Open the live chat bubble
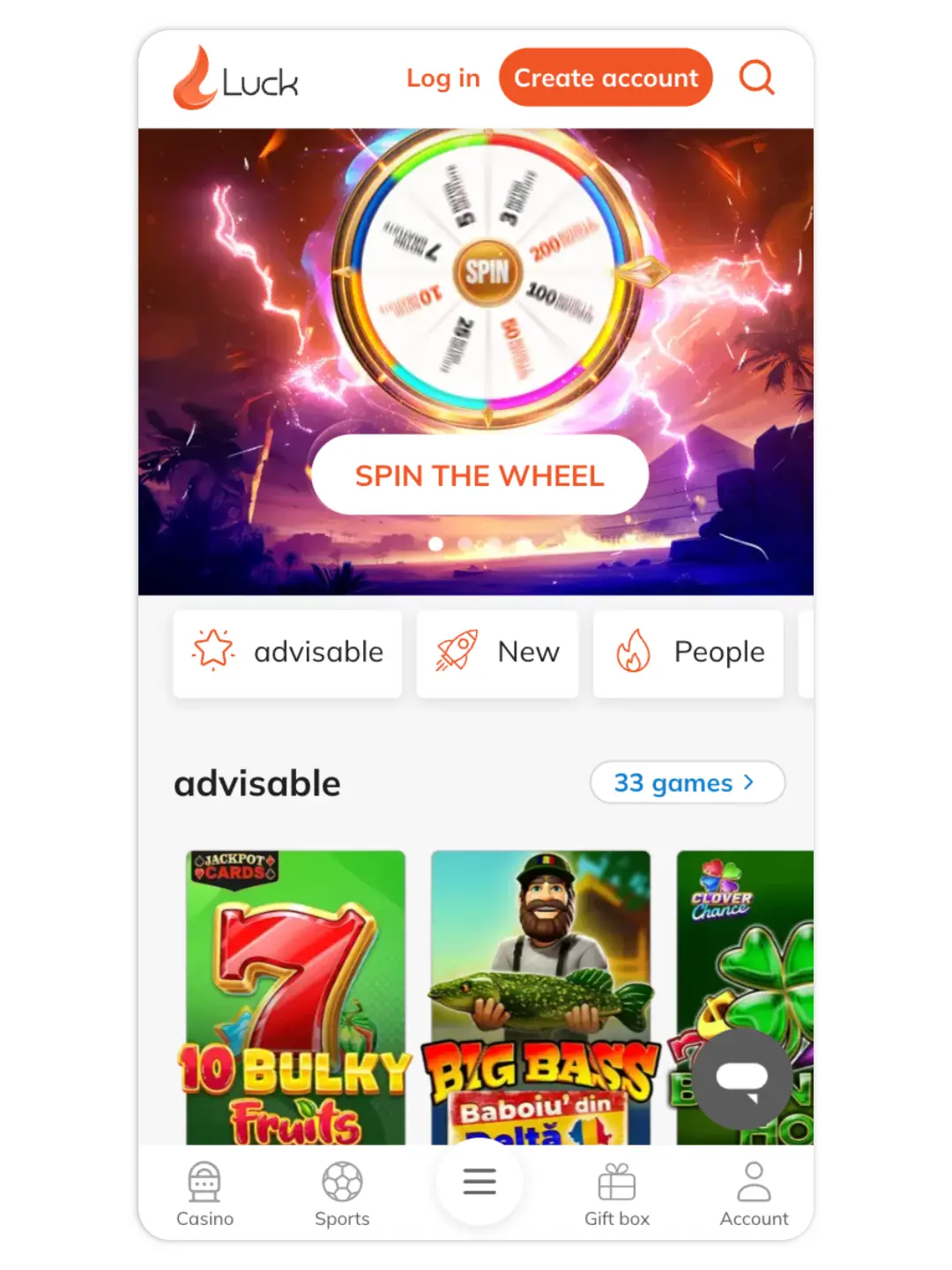952x1270 pixels. pos(741,1080)
